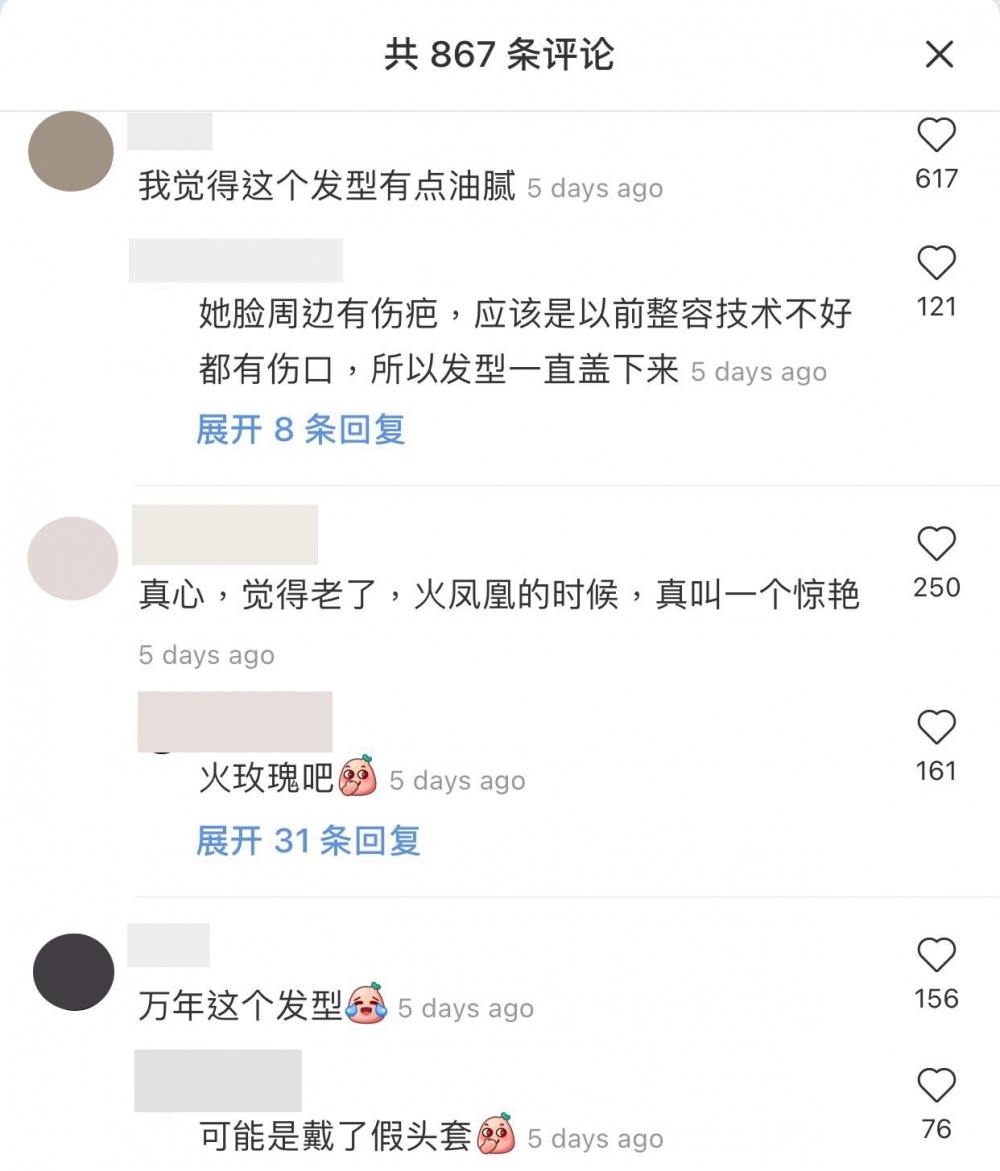Expand 展开 31 条回复
This screenshot has width=1000, height=1171.
tap(308, 841)
